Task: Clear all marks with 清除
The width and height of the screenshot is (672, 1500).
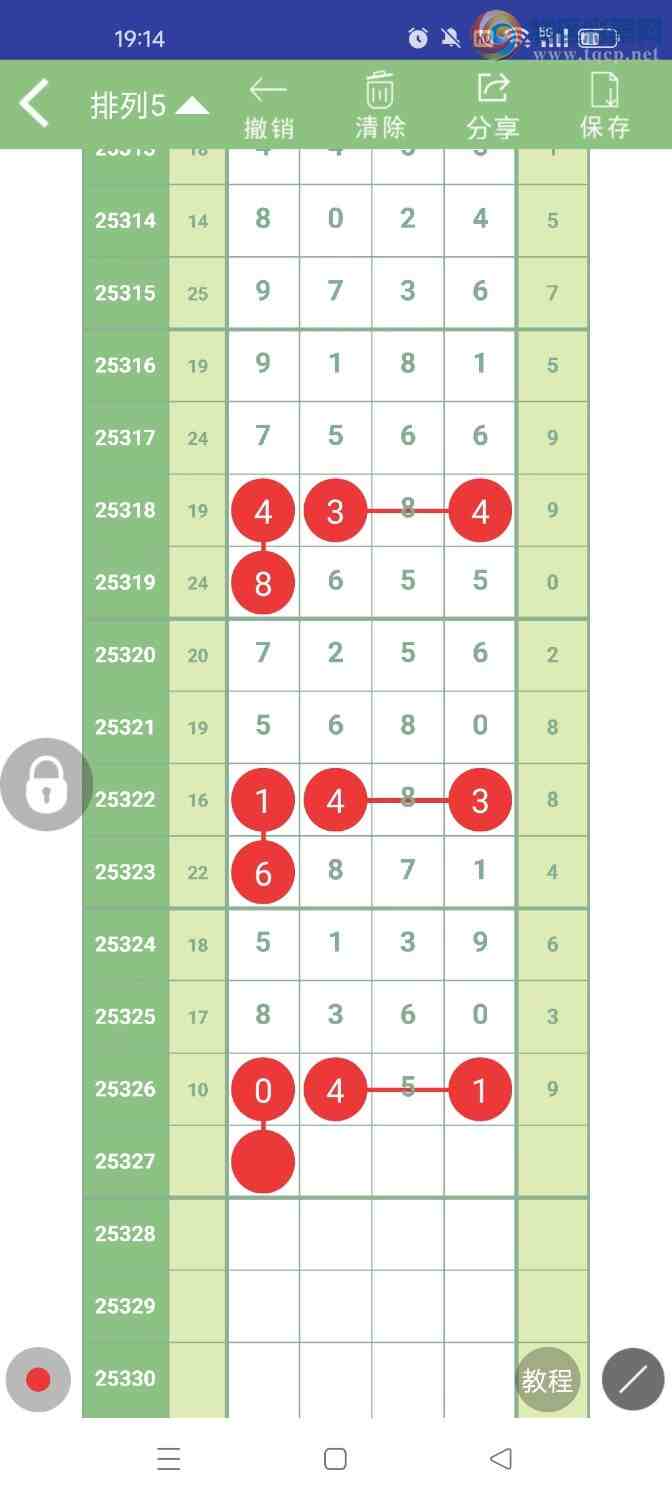Action: pyautogui.click(x=380, y=106)
